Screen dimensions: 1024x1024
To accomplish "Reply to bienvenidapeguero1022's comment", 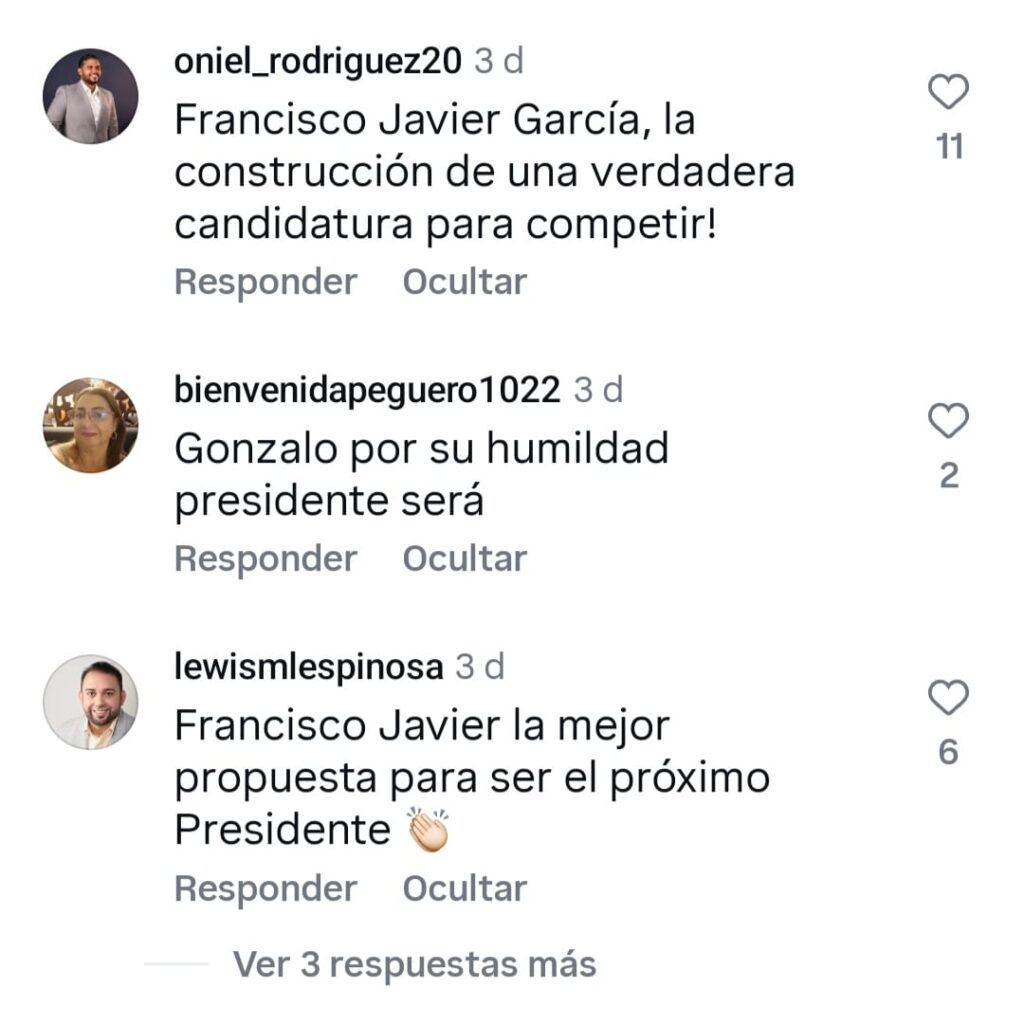I will [x=265, y=559].
